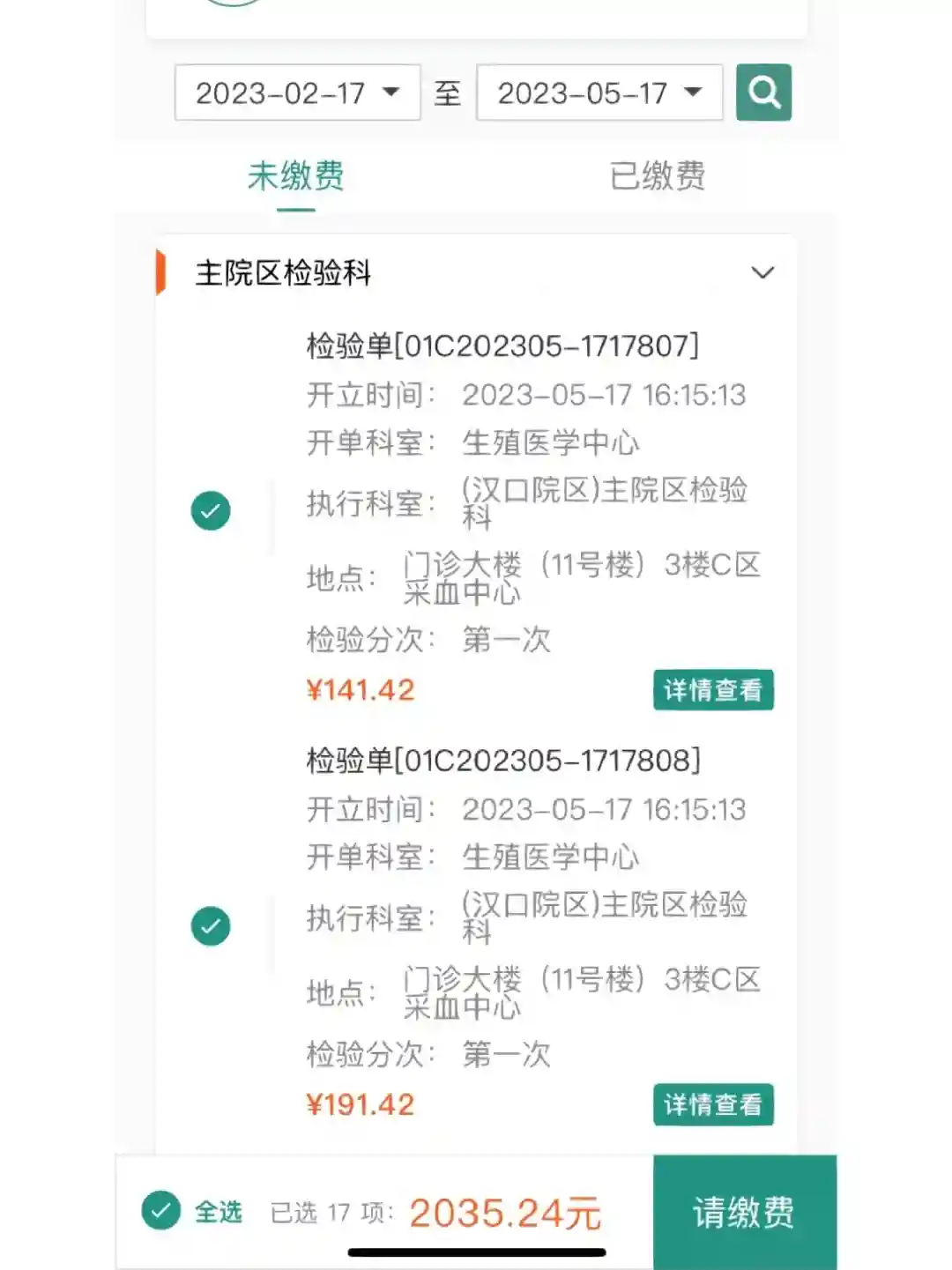View details of the ¥141.42 order
The height and width of the screenshot is (1270, 952).
tap(713, 690)
